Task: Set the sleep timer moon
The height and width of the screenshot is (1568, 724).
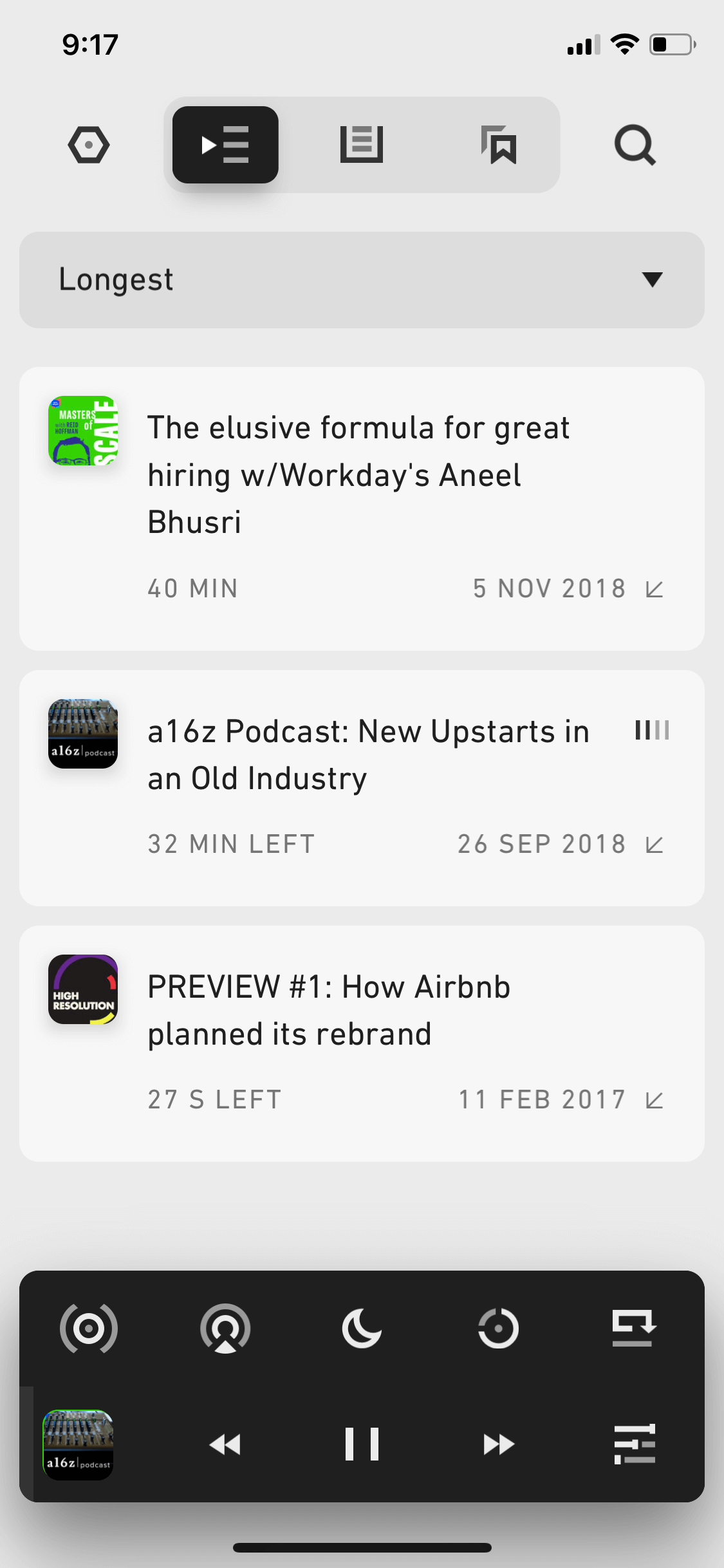Action: tap(362, 1328)
